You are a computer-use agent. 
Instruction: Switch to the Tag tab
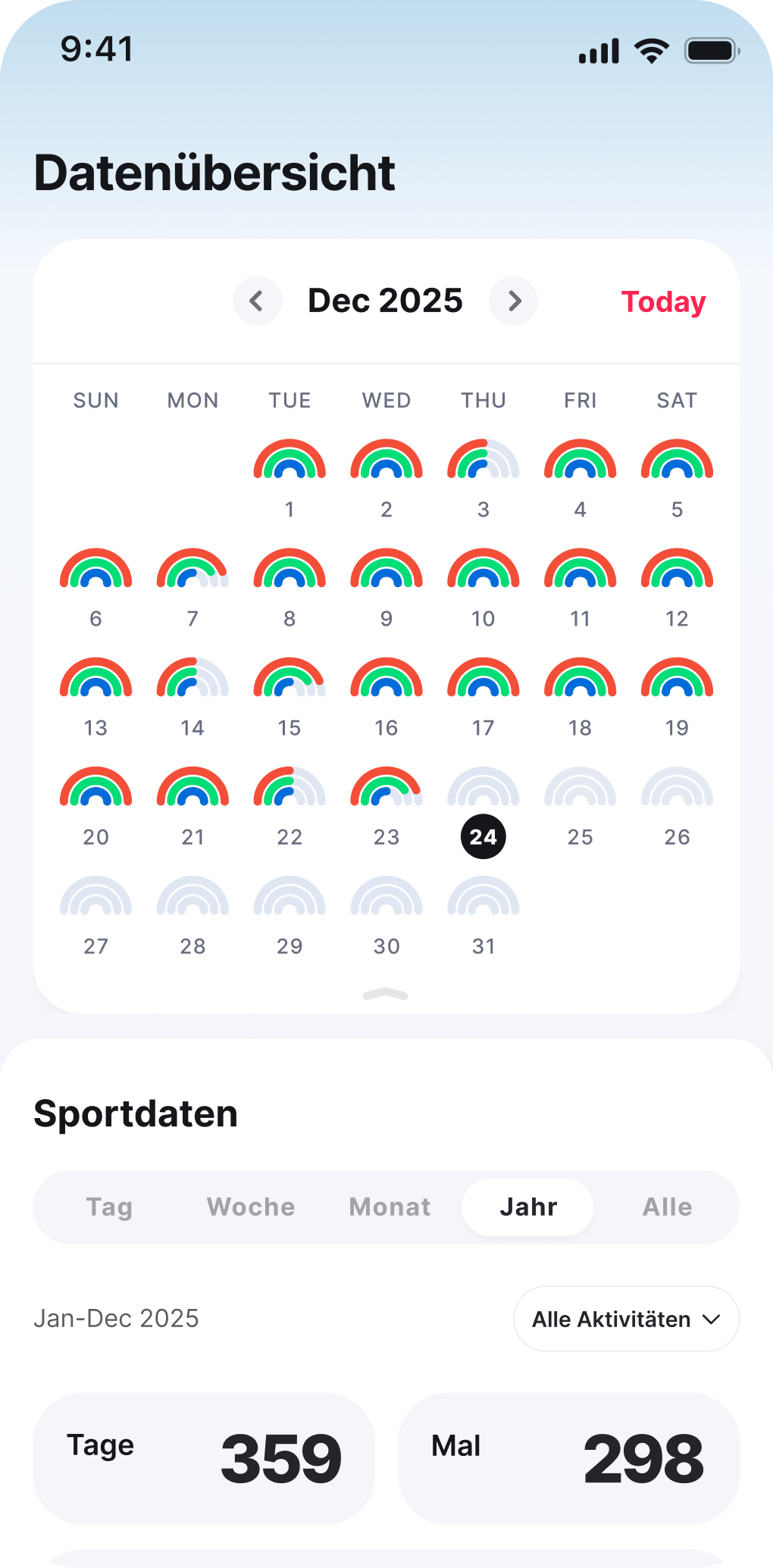click(109, 1207)
